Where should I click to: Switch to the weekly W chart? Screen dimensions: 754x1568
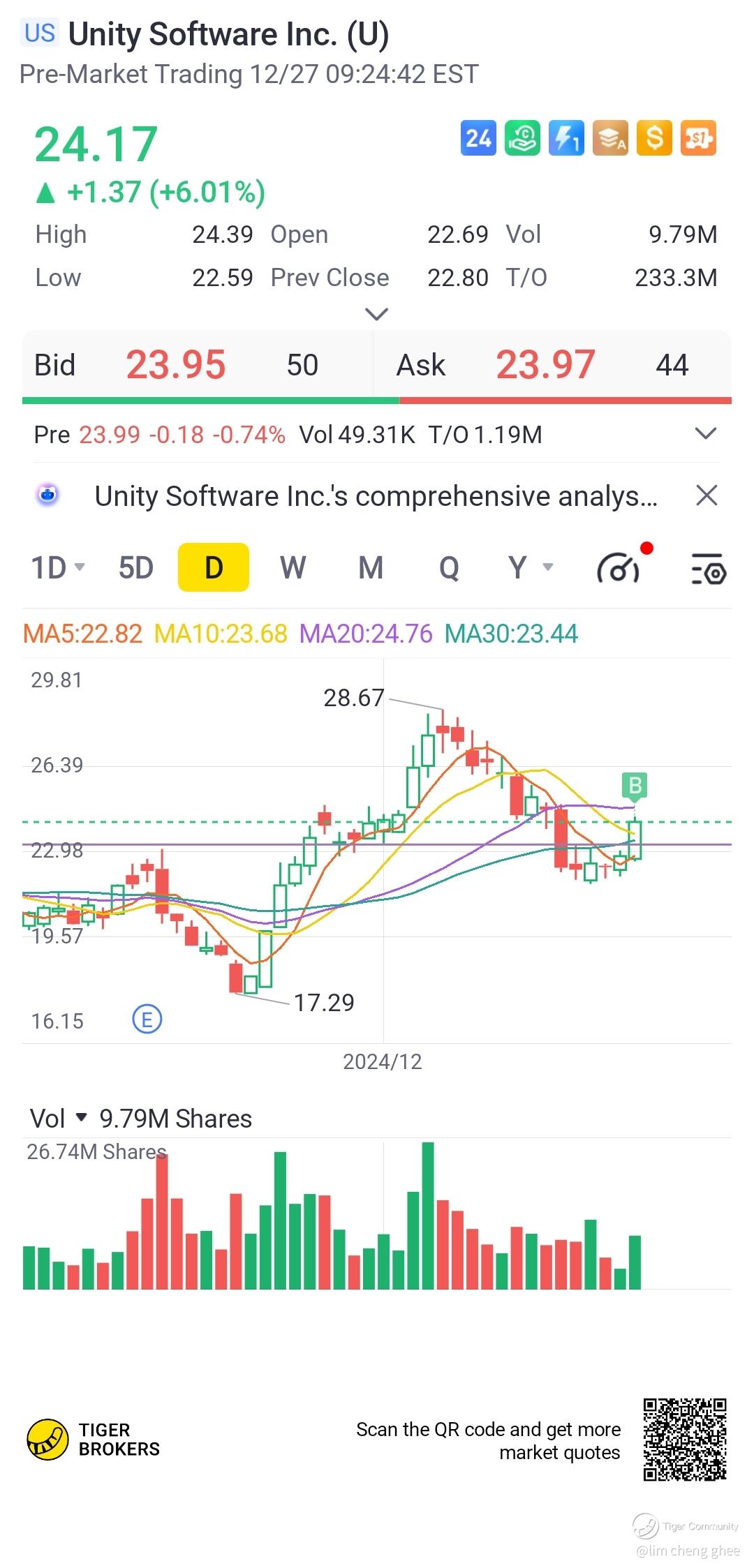tap(293, 567)
